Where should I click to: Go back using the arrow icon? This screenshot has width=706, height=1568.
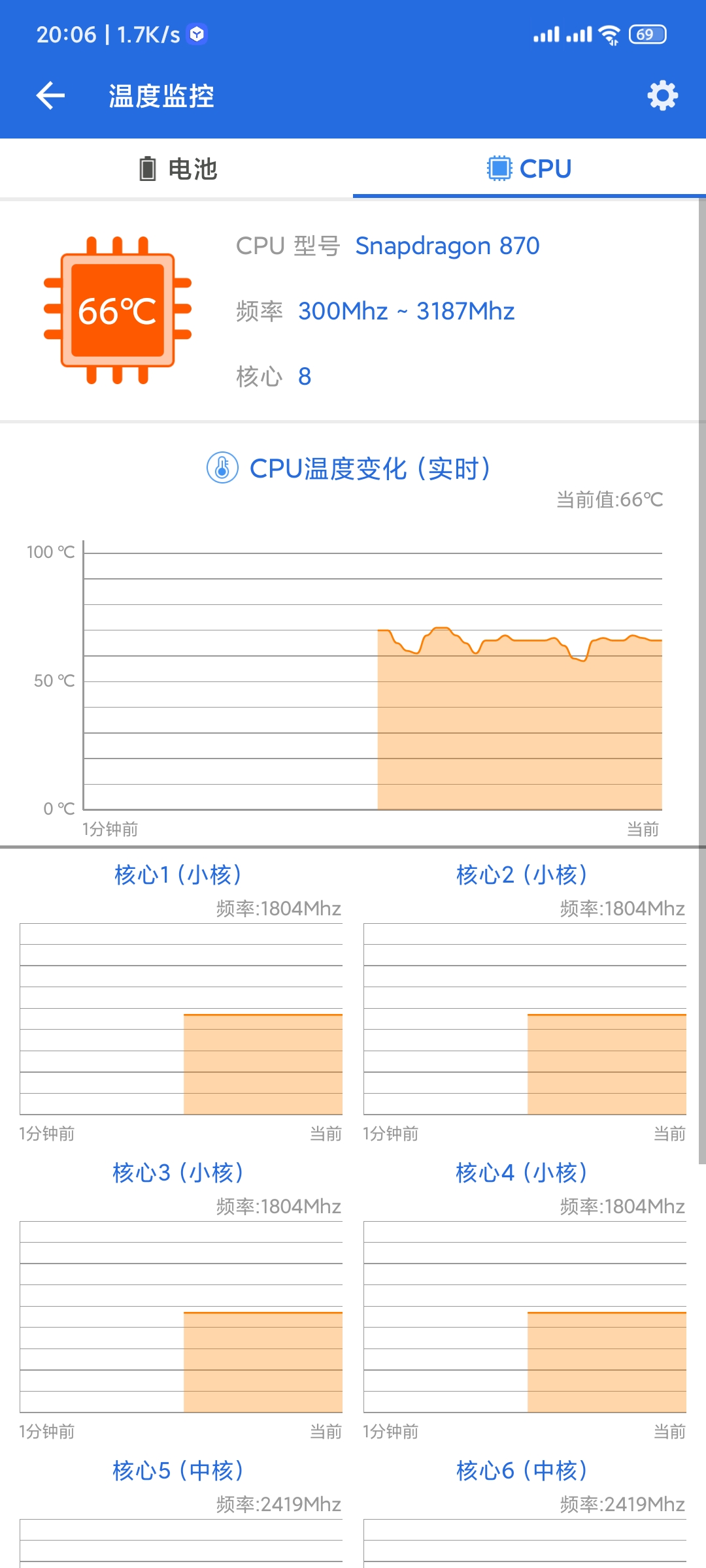click(50, 96)
